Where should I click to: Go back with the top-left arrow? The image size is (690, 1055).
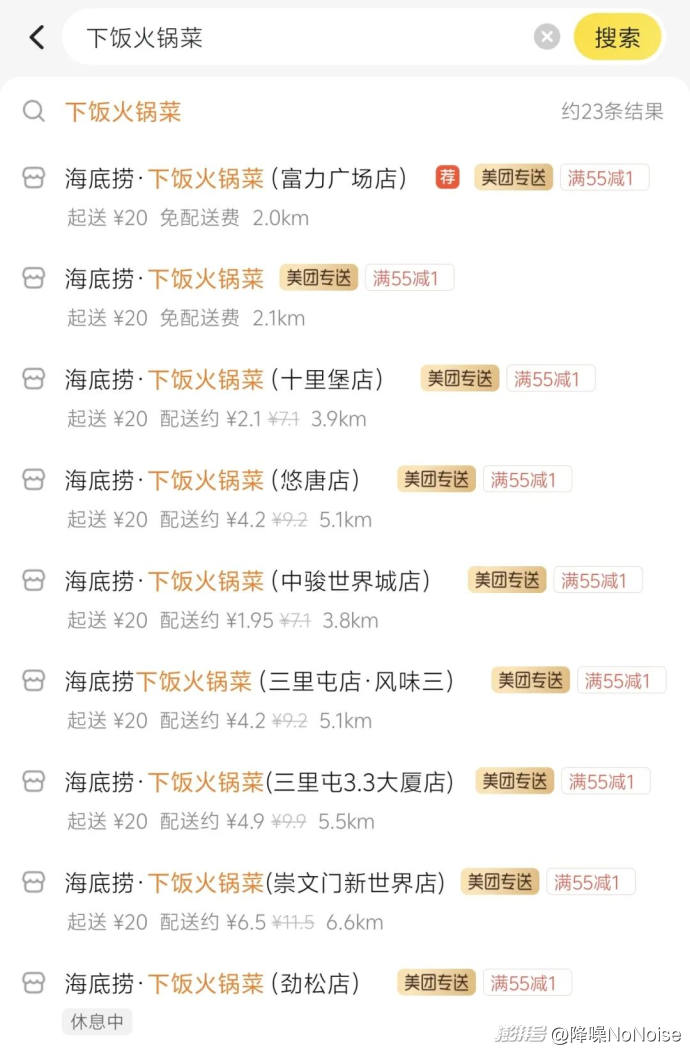pos(37,38)
